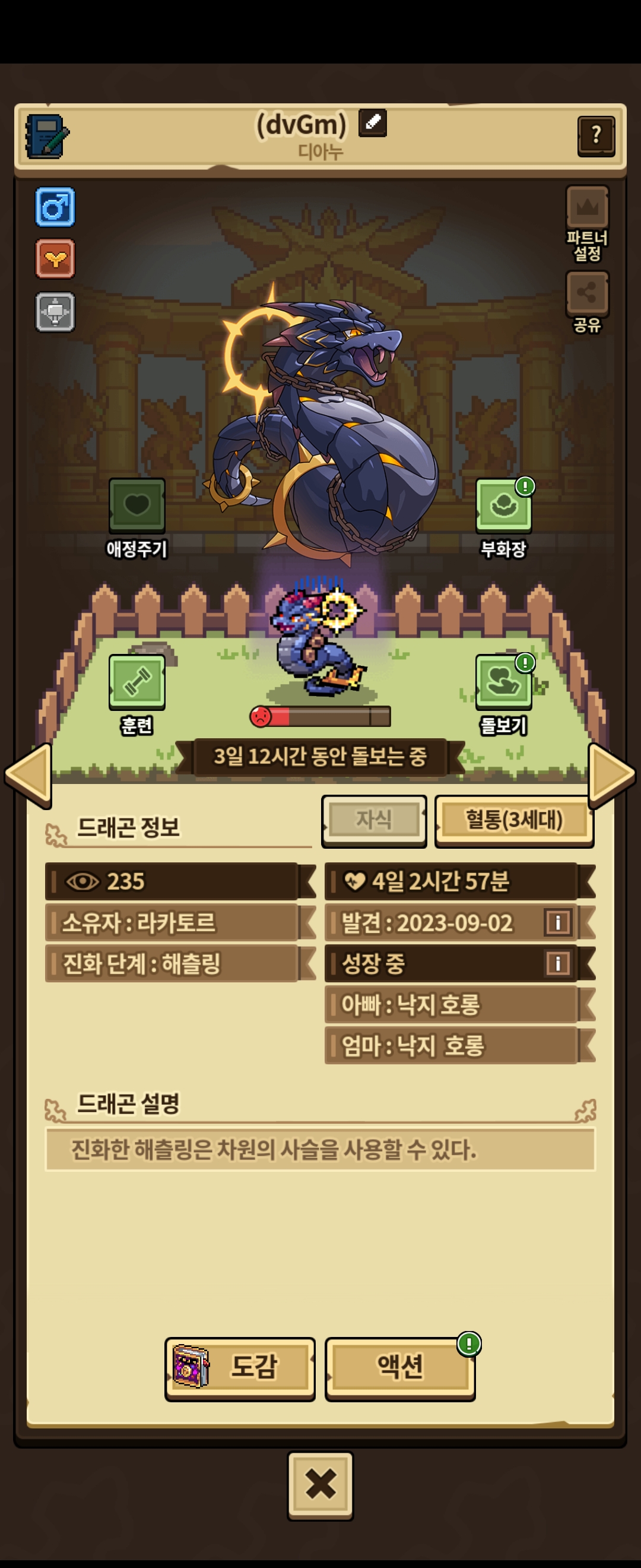Start 훈련 training

(x=137, y=682)
